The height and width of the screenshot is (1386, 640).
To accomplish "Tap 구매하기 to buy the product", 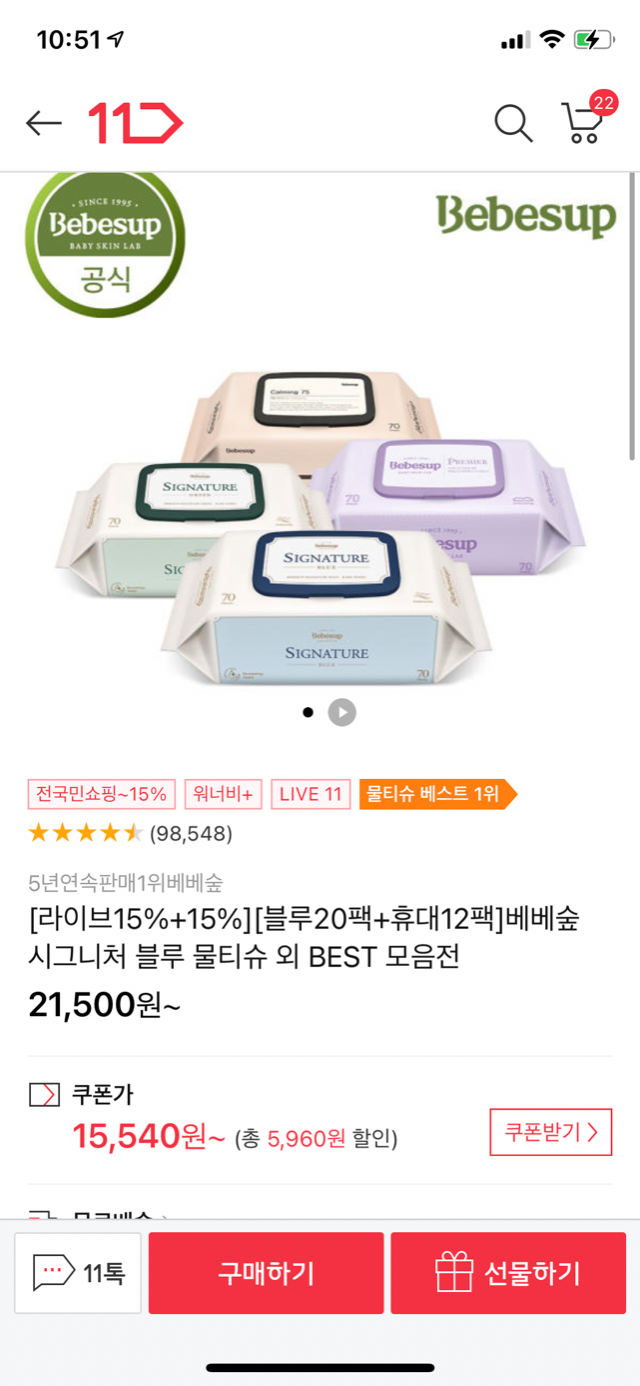I will click(266, 1273).
